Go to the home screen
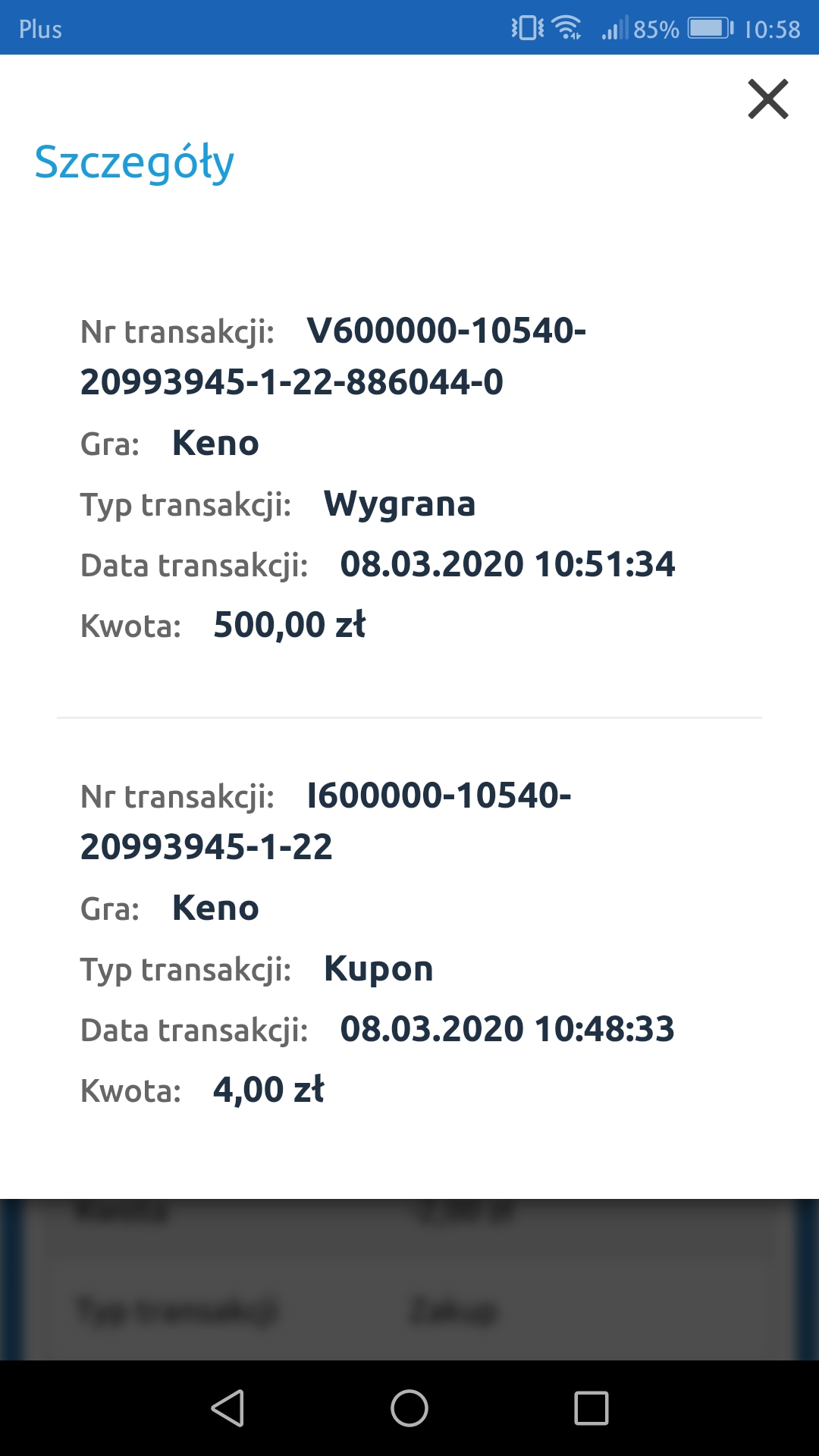Screen dimensions: 819x1456 tap(409, 1408)
